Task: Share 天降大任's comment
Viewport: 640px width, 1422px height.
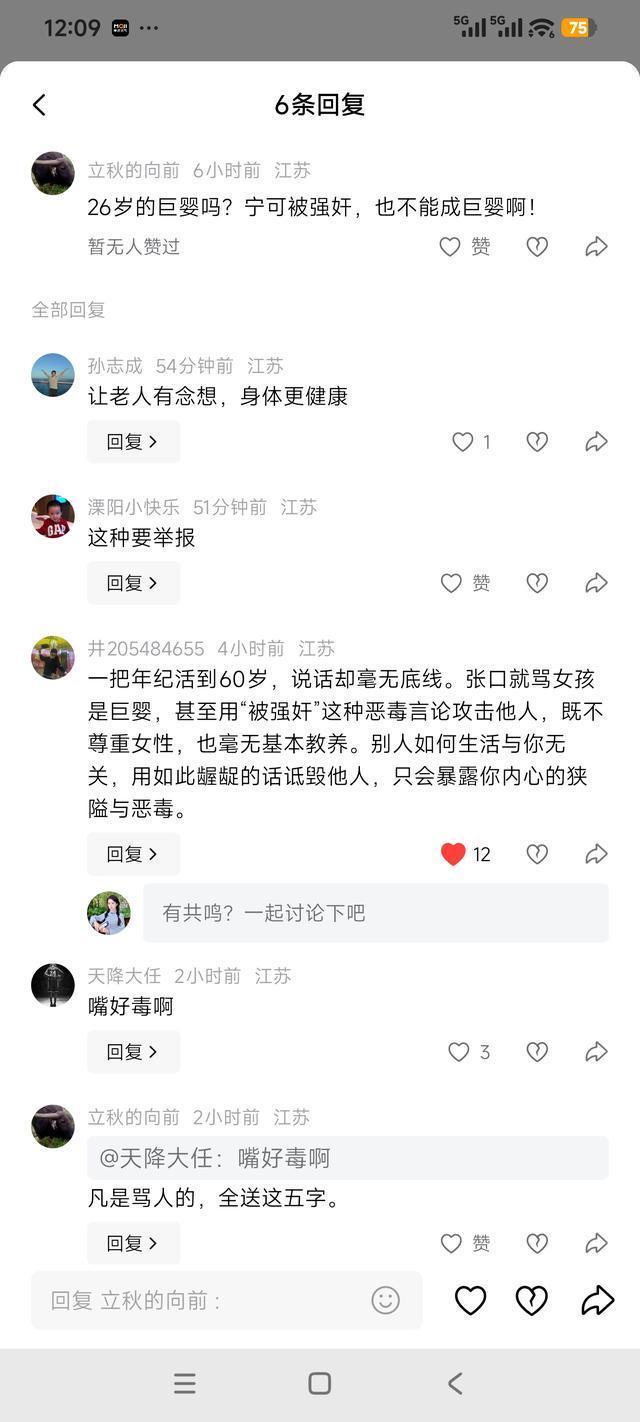Action: 596,1052
